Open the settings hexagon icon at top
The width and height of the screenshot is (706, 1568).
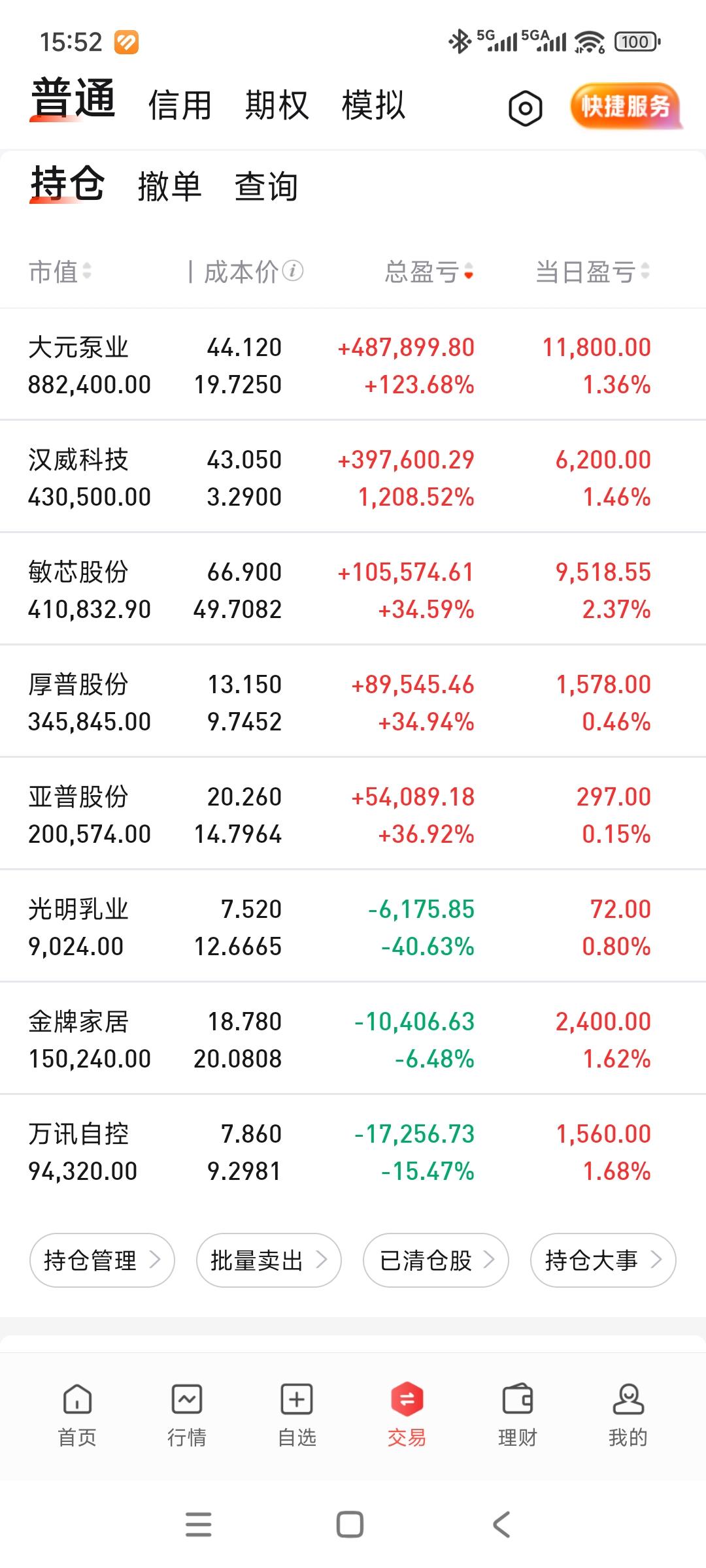coord(527,108)
